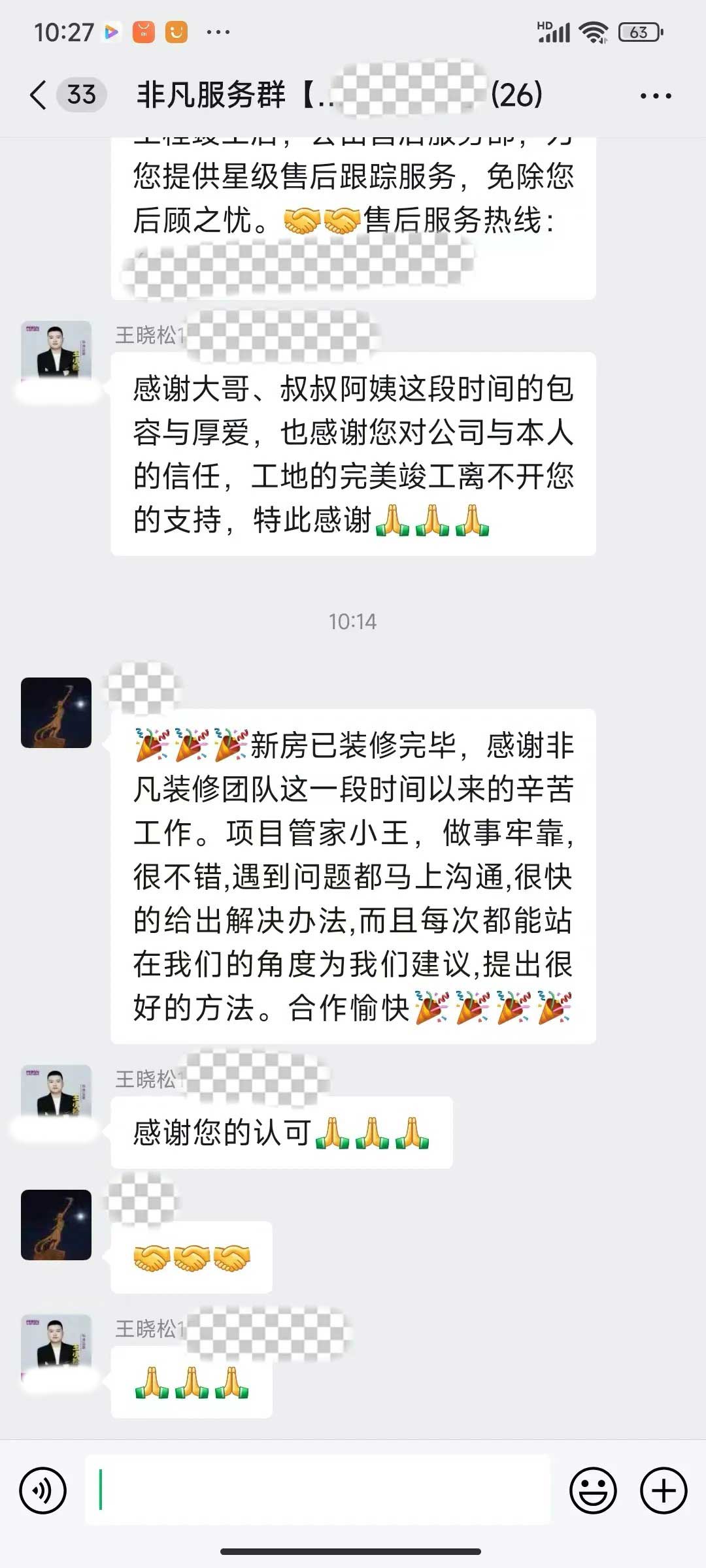Open the emoji sticker panel
This screenshot has height=1568, width=706.
(x=593, y=1490)
